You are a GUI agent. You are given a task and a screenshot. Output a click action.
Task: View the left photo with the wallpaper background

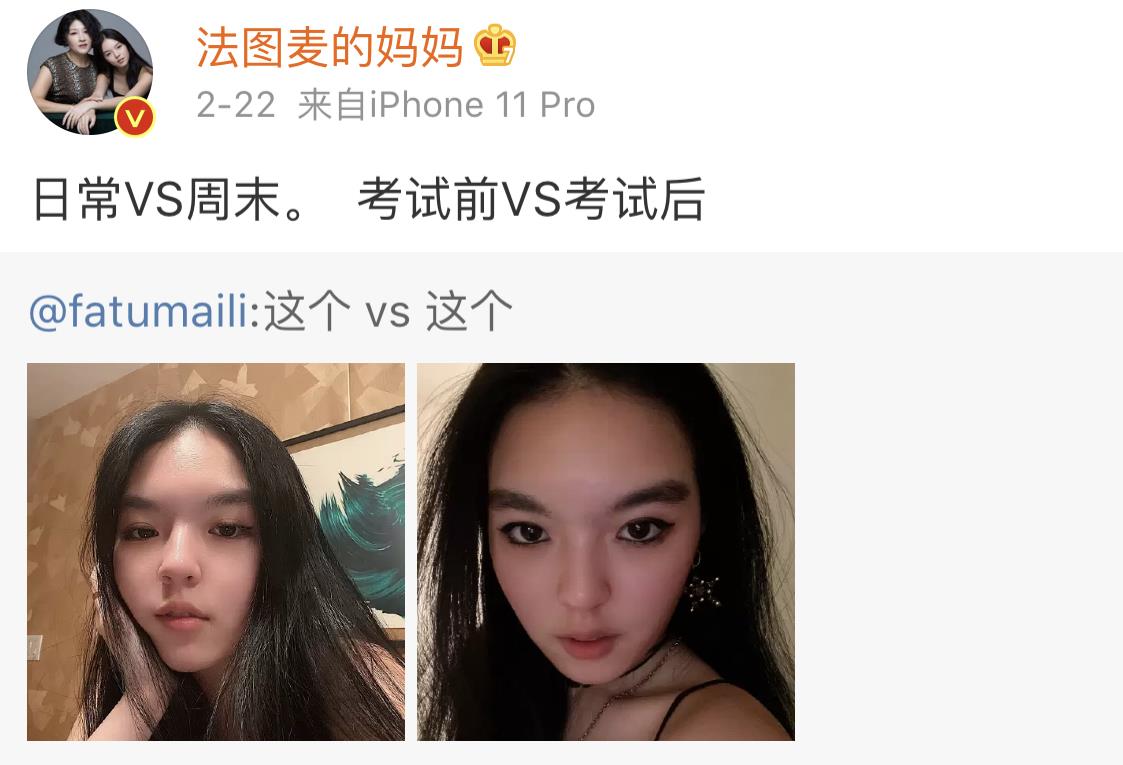pyautogui.click(x=216, y=551)
